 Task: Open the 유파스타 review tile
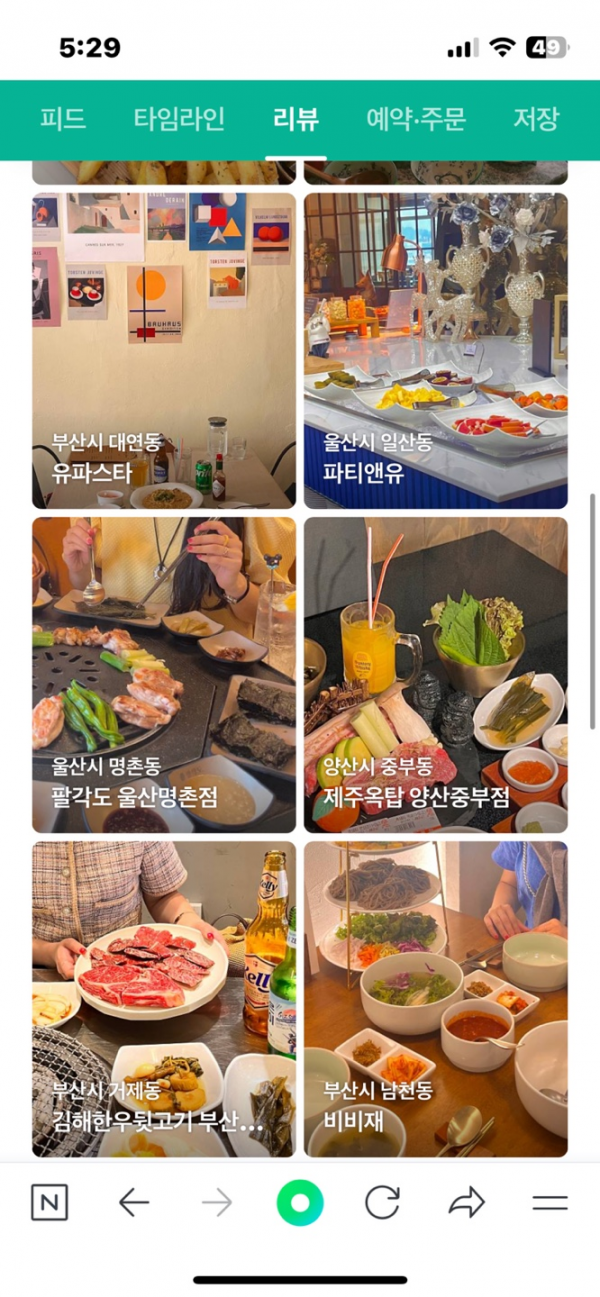pos(164,350)
